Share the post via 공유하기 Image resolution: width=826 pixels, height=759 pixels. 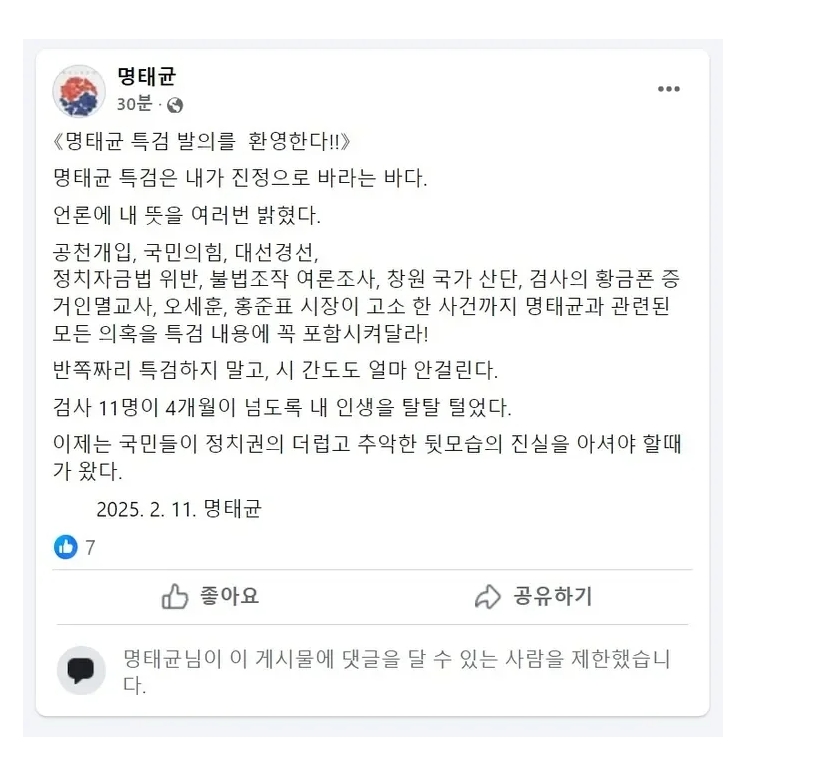coord(533,597)
